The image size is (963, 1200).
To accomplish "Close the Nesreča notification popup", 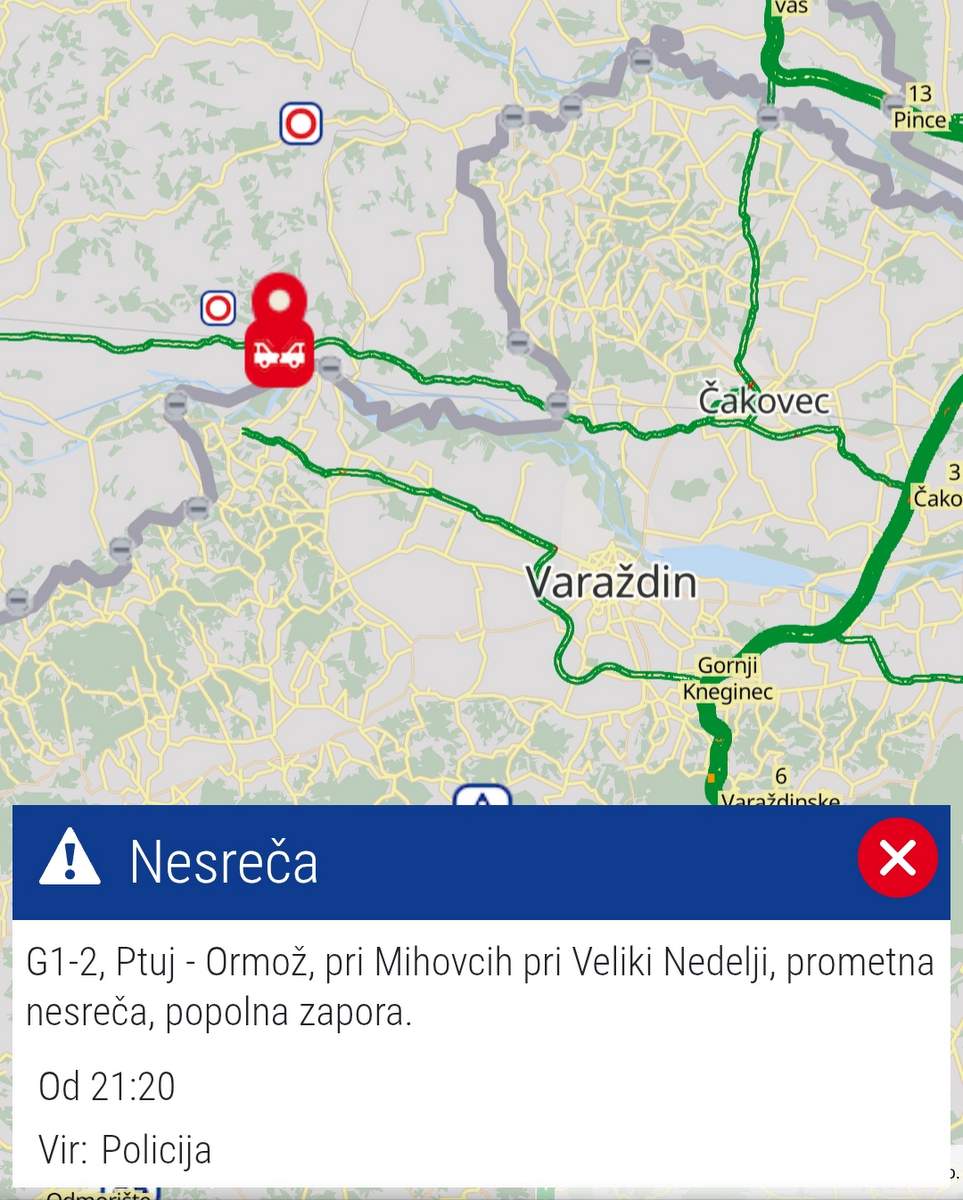I will pyautogui.click(x=898, y=856).
